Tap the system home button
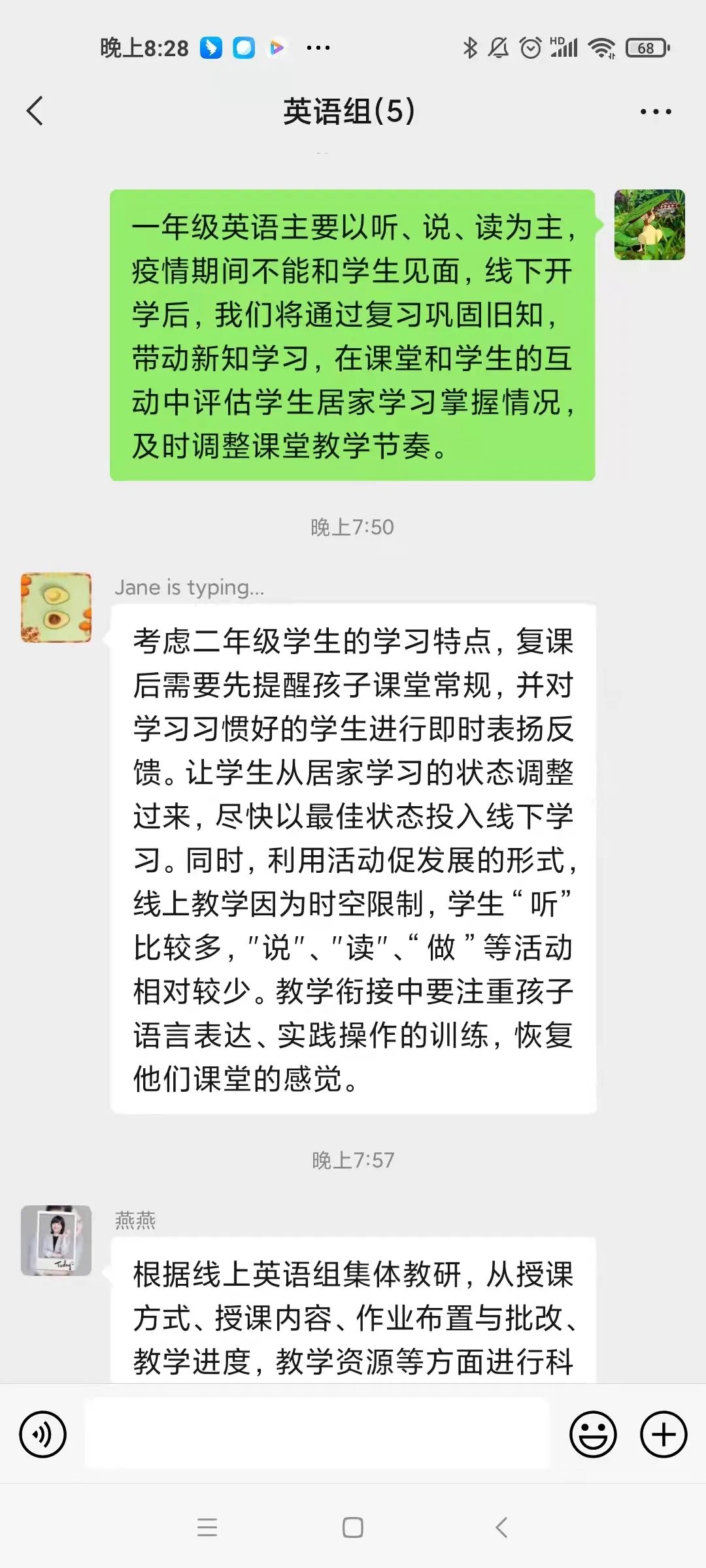 [x=353, y=1527]
